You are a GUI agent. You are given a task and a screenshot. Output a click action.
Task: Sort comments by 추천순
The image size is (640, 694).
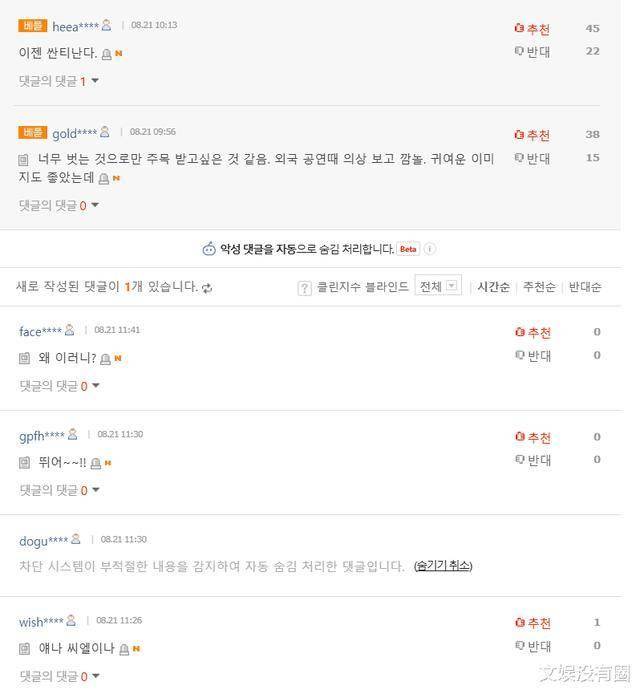pos(539,287)
